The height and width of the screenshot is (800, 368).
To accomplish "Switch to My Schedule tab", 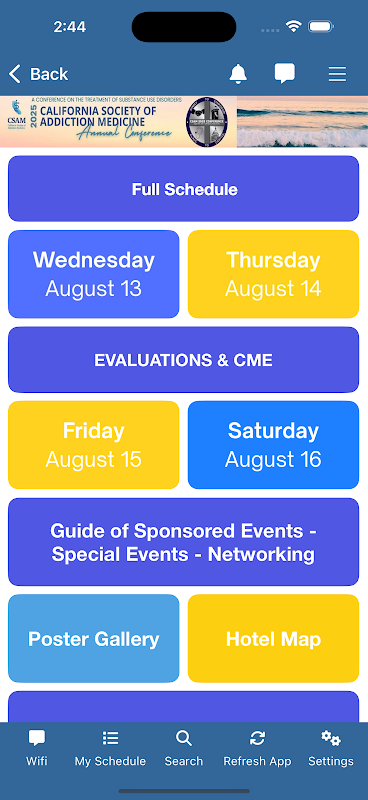I will [110, 748].
